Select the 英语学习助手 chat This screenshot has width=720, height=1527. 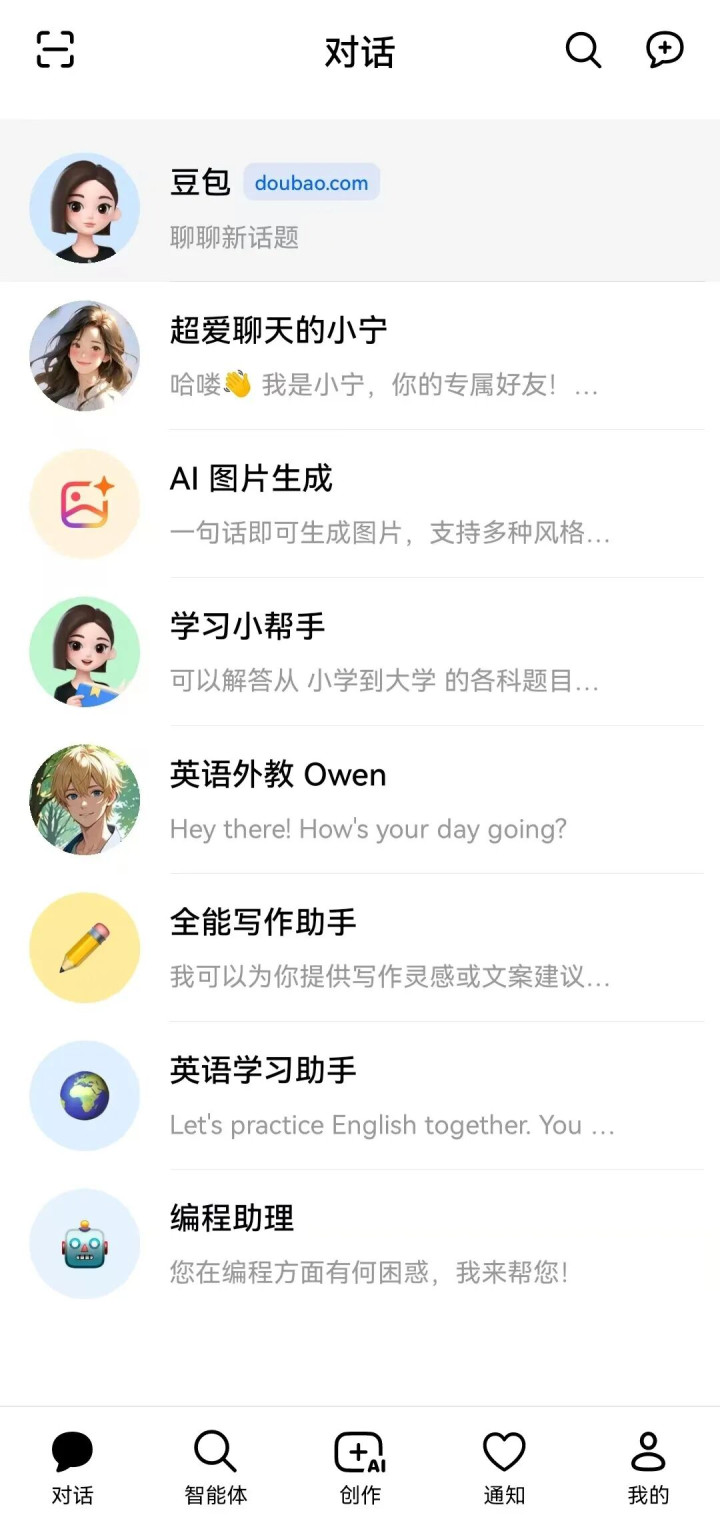tap(360, 1096)
